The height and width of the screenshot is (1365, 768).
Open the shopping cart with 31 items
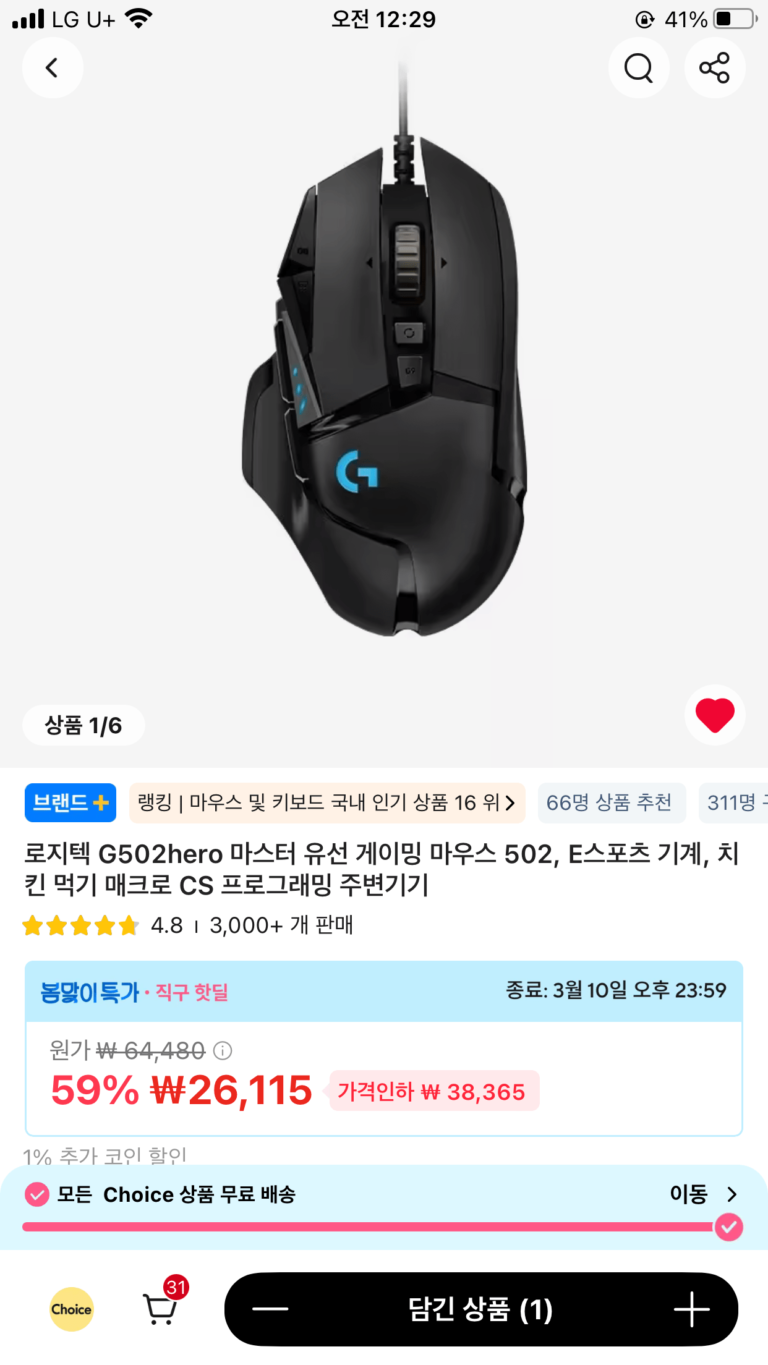(x=160, y=1307)
